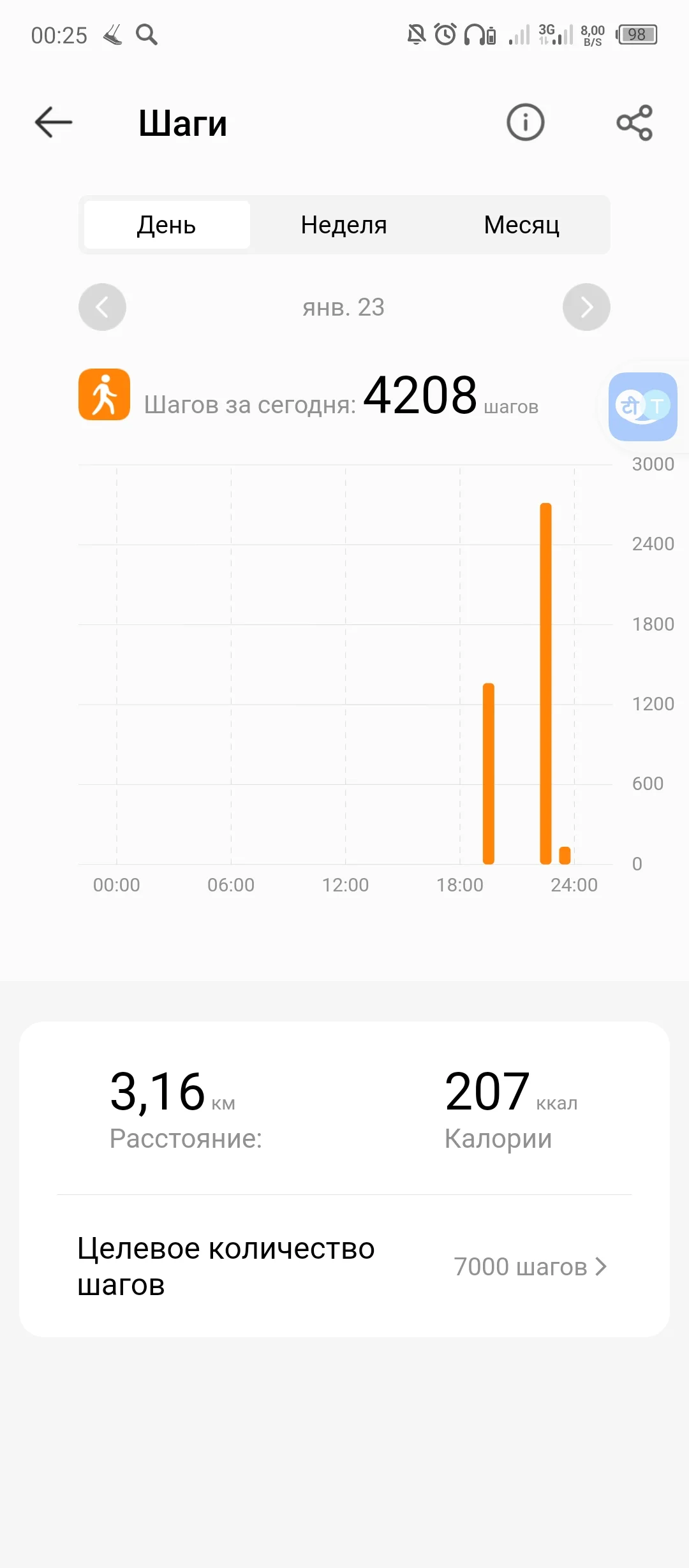
Task: Open Целевое количество шагов setting
Action: [x=344, y=1266]
